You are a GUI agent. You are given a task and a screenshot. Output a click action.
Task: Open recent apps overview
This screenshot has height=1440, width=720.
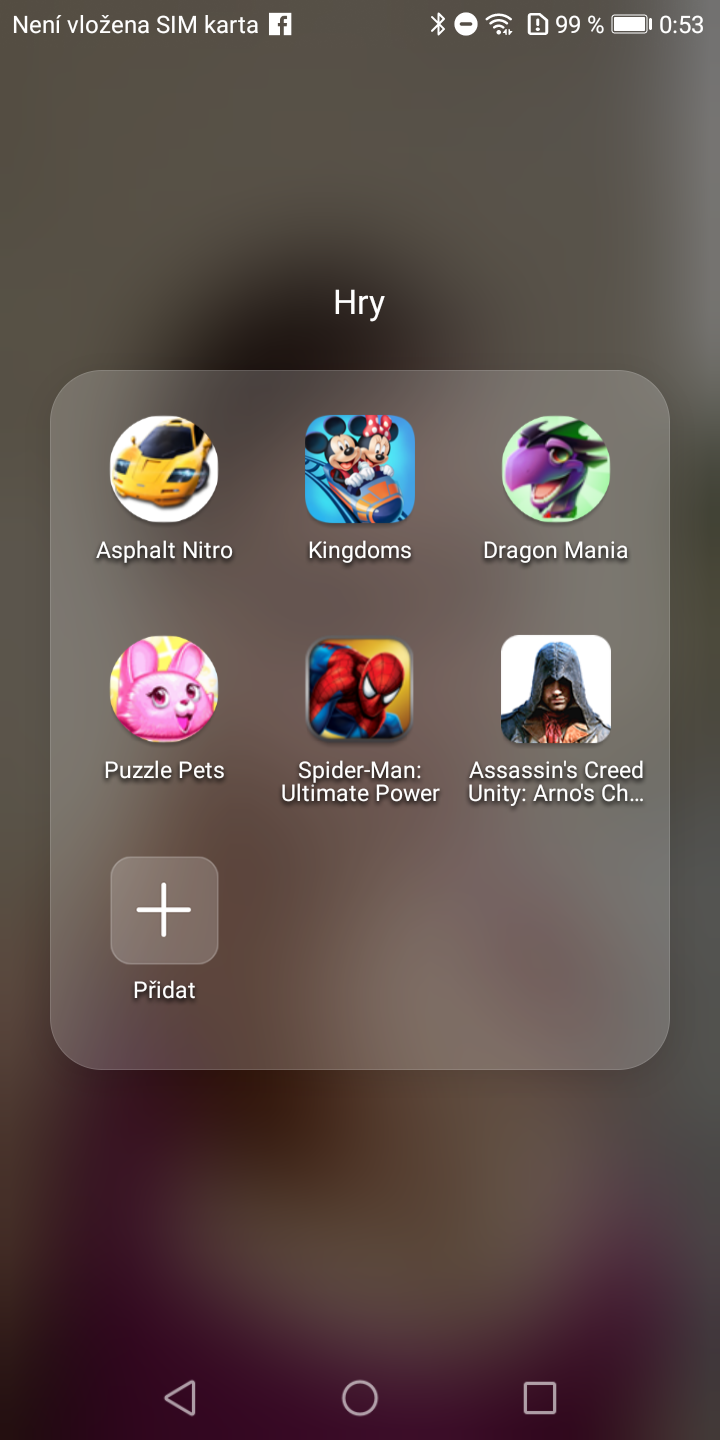(x=540, y=1397)
